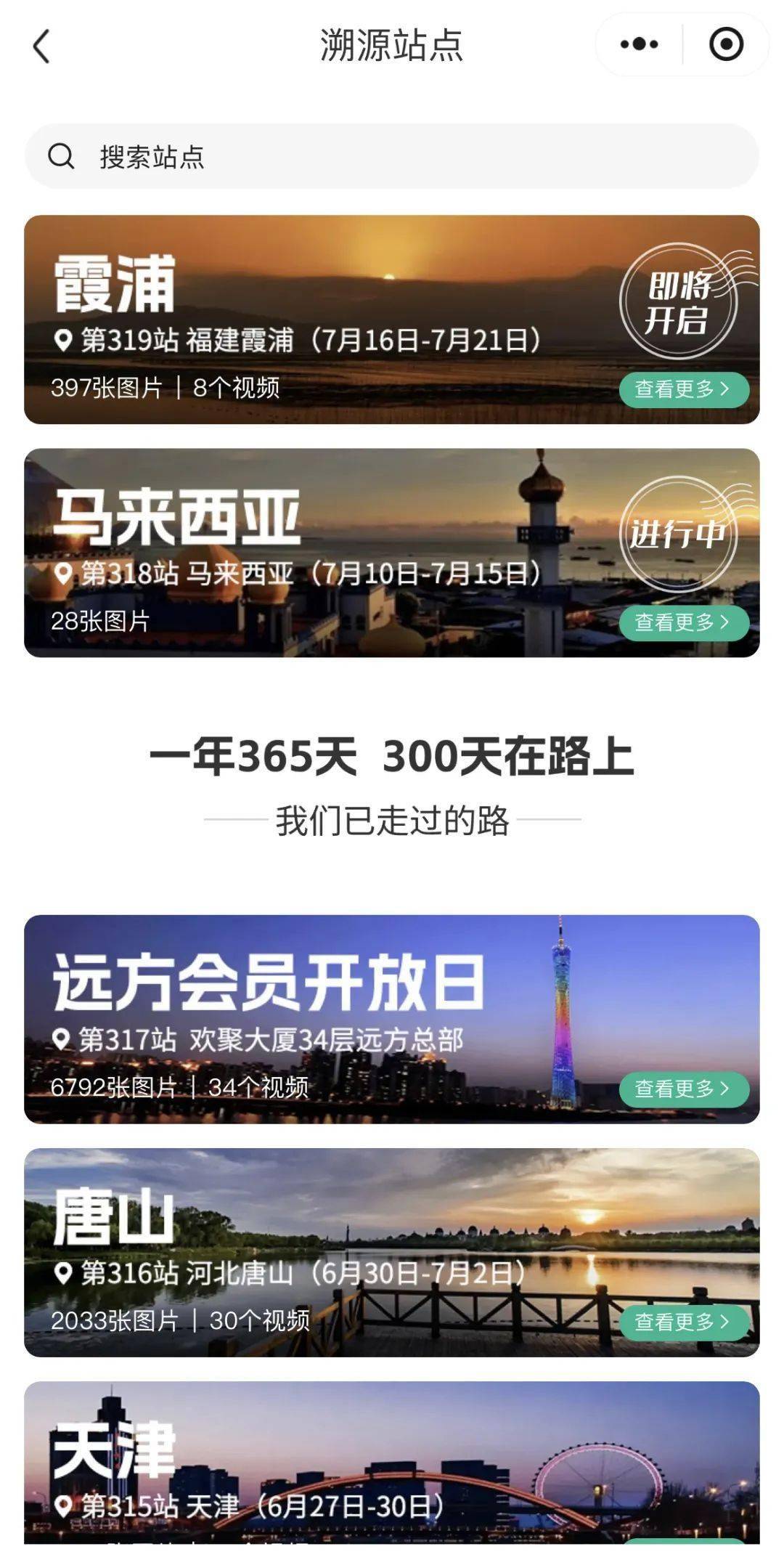The image size is (784, 1565).
Task: Tap 查看更多 on the 唐山 card
Action: [x=683, y=1322]
